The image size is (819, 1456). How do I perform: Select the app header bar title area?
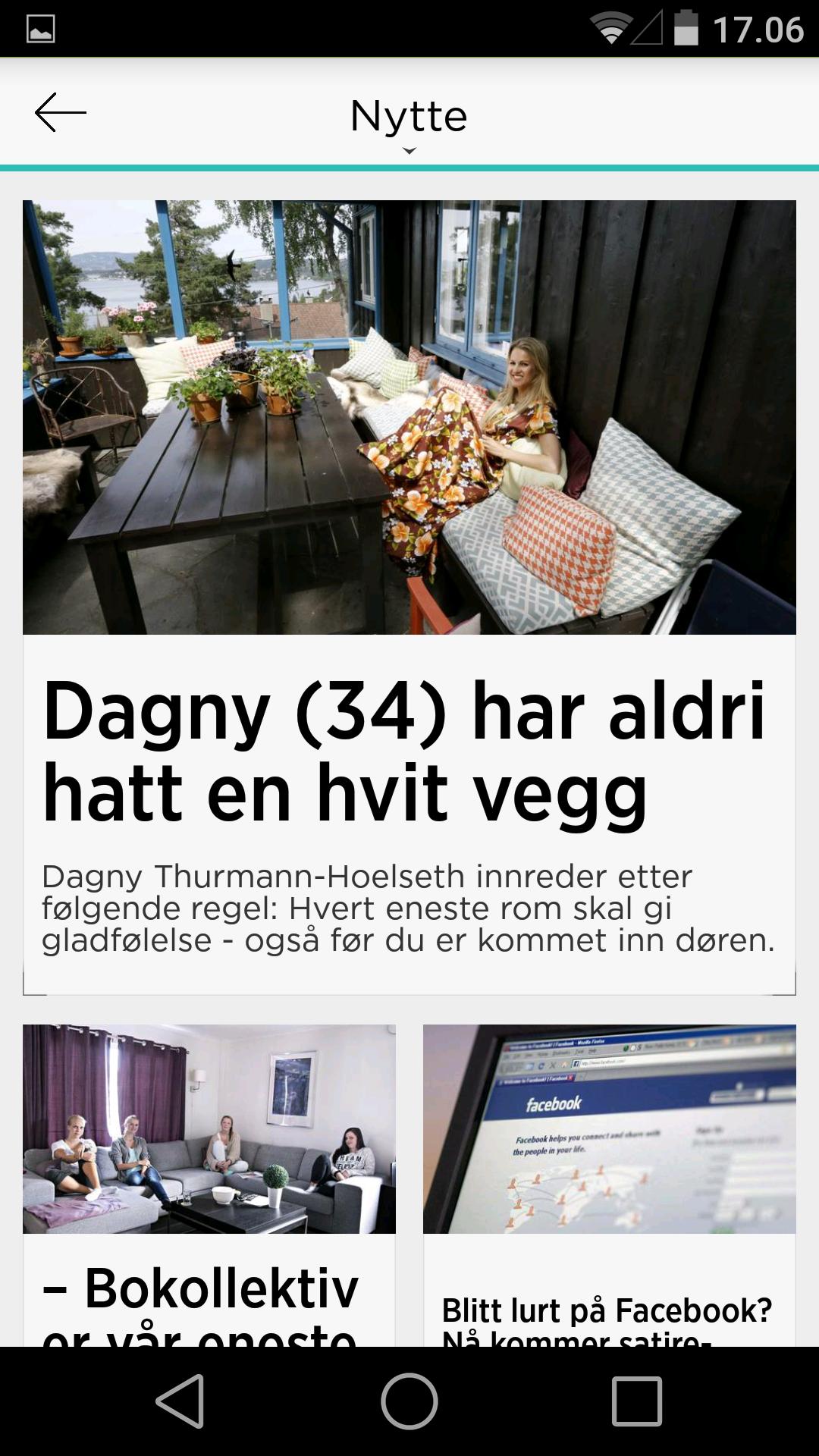click(x=409, y=115)
